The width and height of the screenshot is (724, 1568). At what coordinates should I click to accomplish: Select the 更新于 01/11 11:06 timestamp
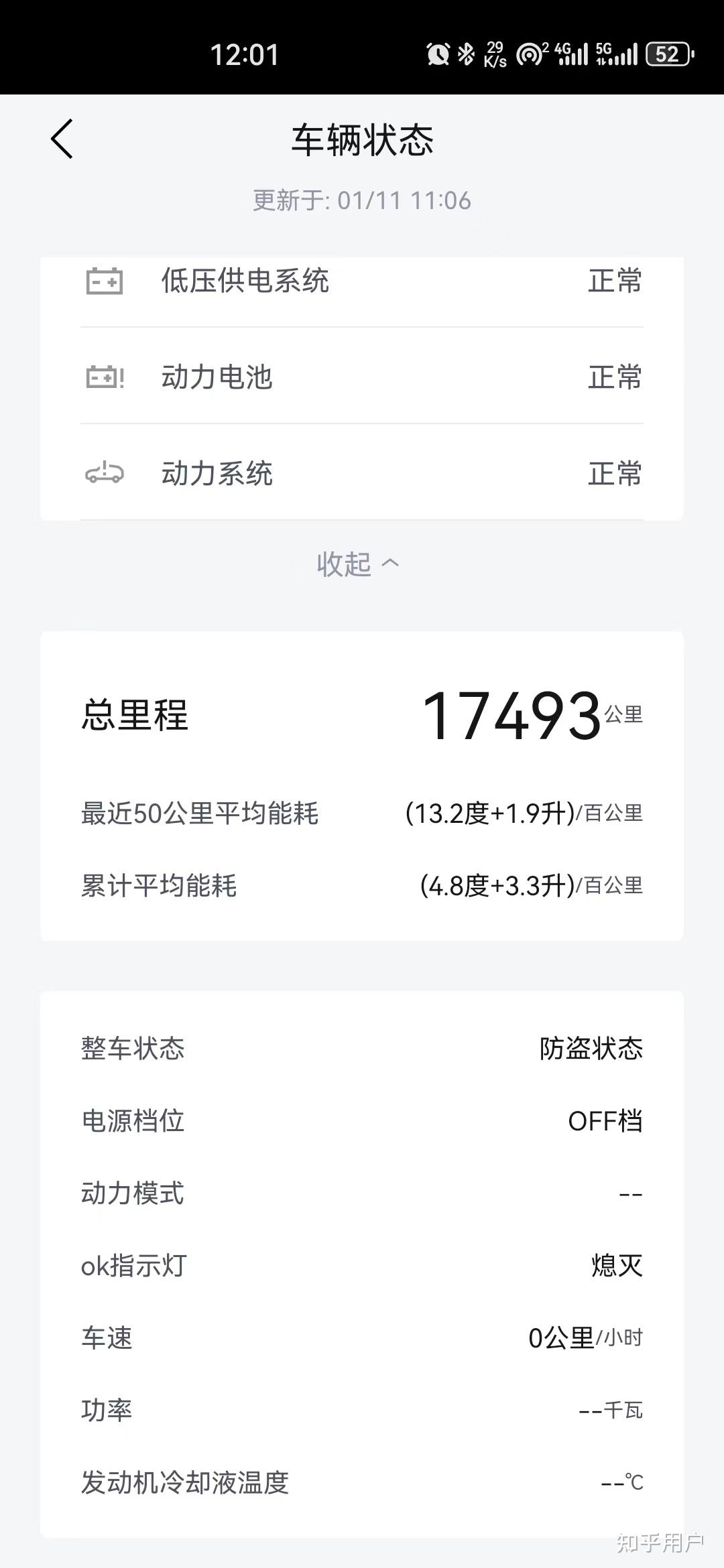coord(361,200)
